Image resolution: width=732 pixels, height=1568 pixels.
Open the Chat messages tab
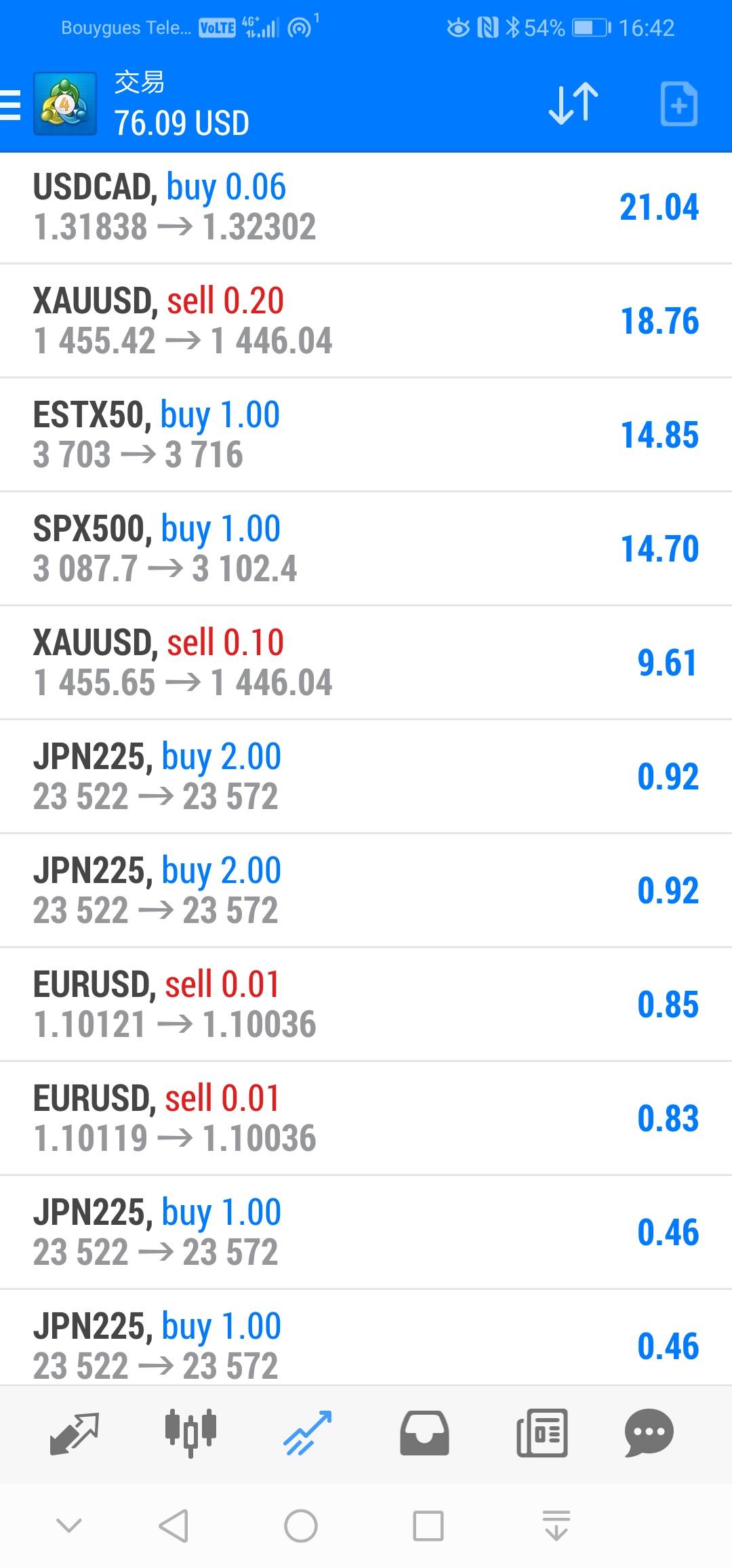(x=649, y=1433)
